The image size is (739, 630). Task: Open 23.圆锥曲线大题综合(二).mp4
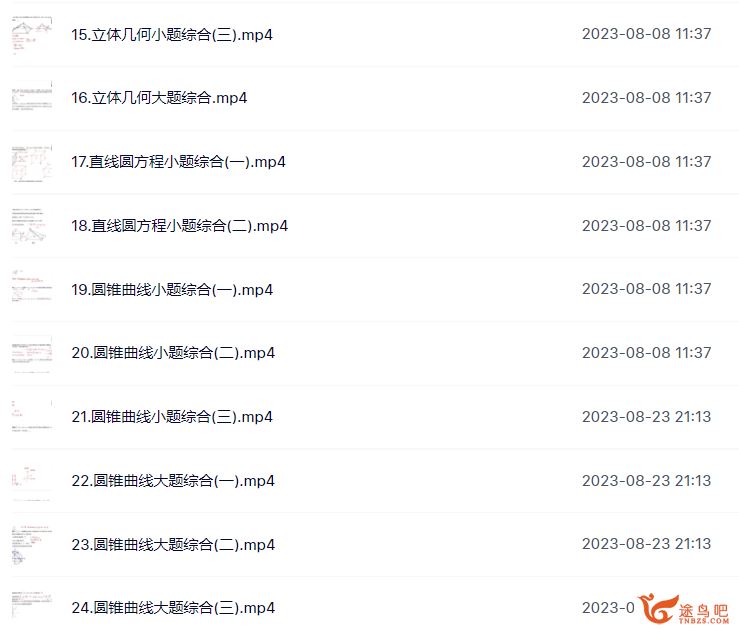click(x=173, y=545)
